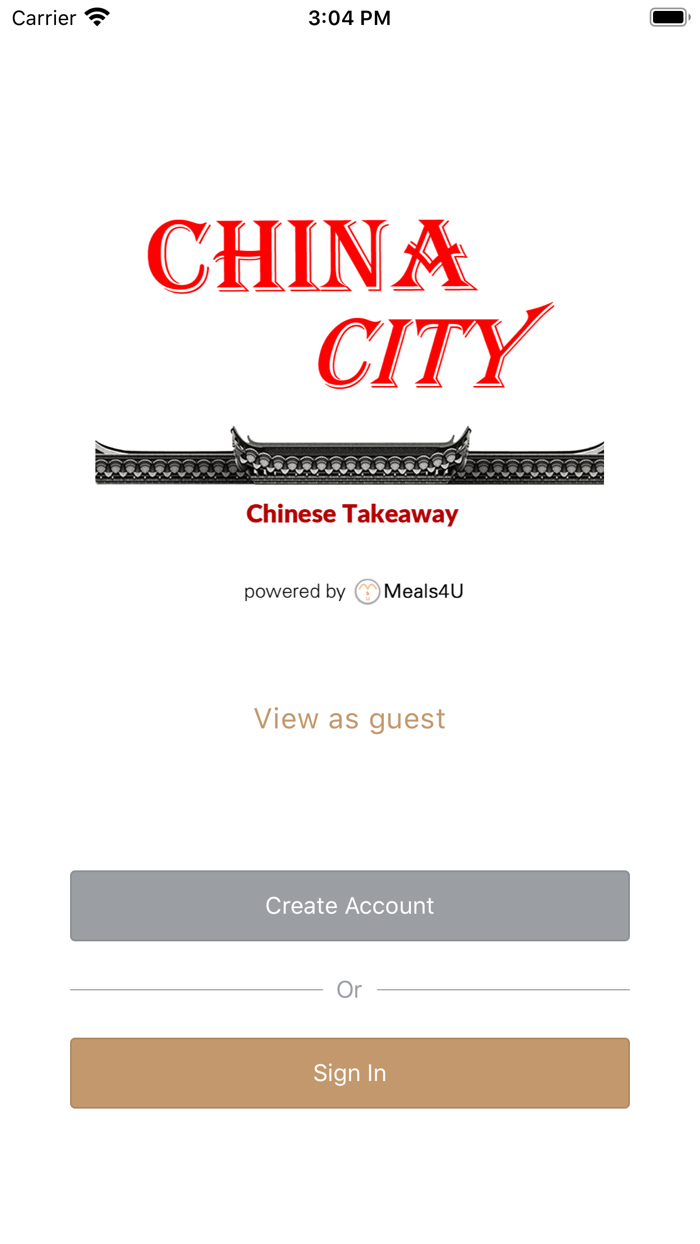700x1244 pixels.
Task: Open the Create Account form
Action: (x=349, y=906)
